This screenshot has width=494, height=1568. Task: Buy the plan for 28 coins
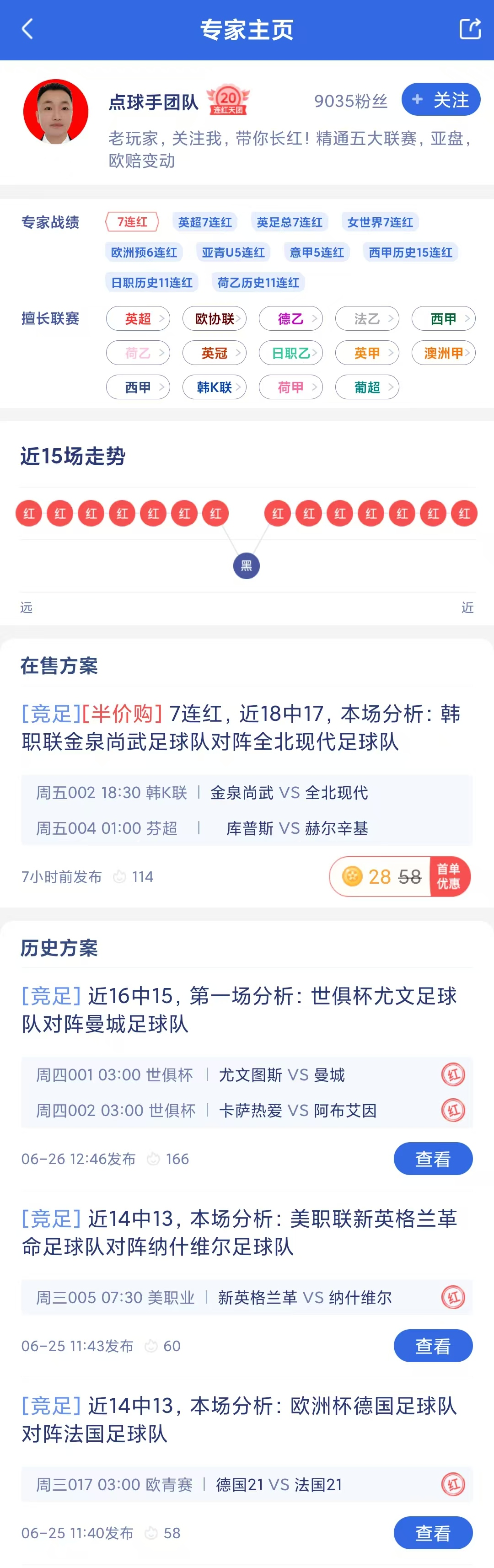(x=400, y=876)
